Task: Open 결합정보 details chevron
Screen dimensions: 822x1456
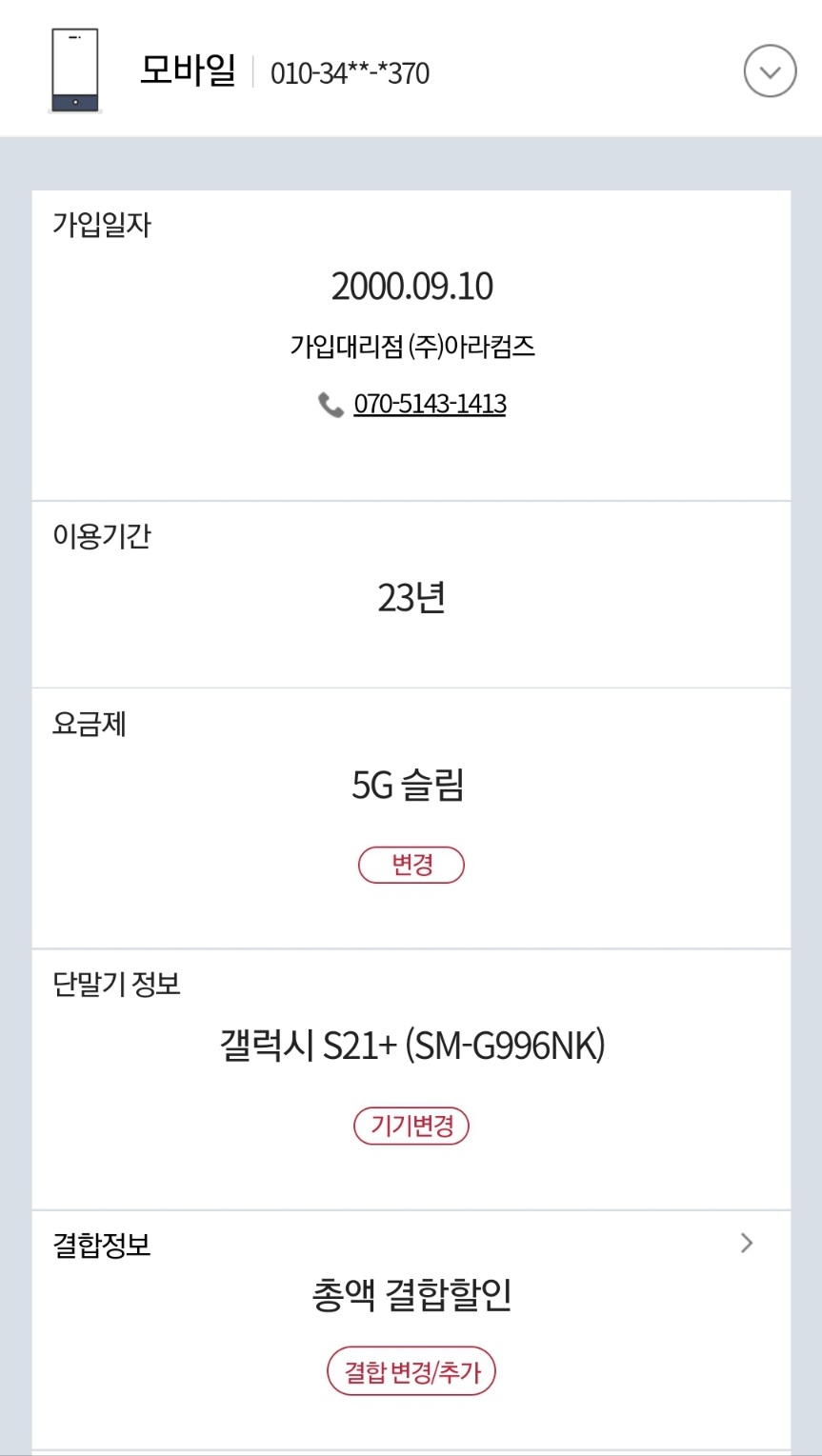Action: pos(747,1243)
